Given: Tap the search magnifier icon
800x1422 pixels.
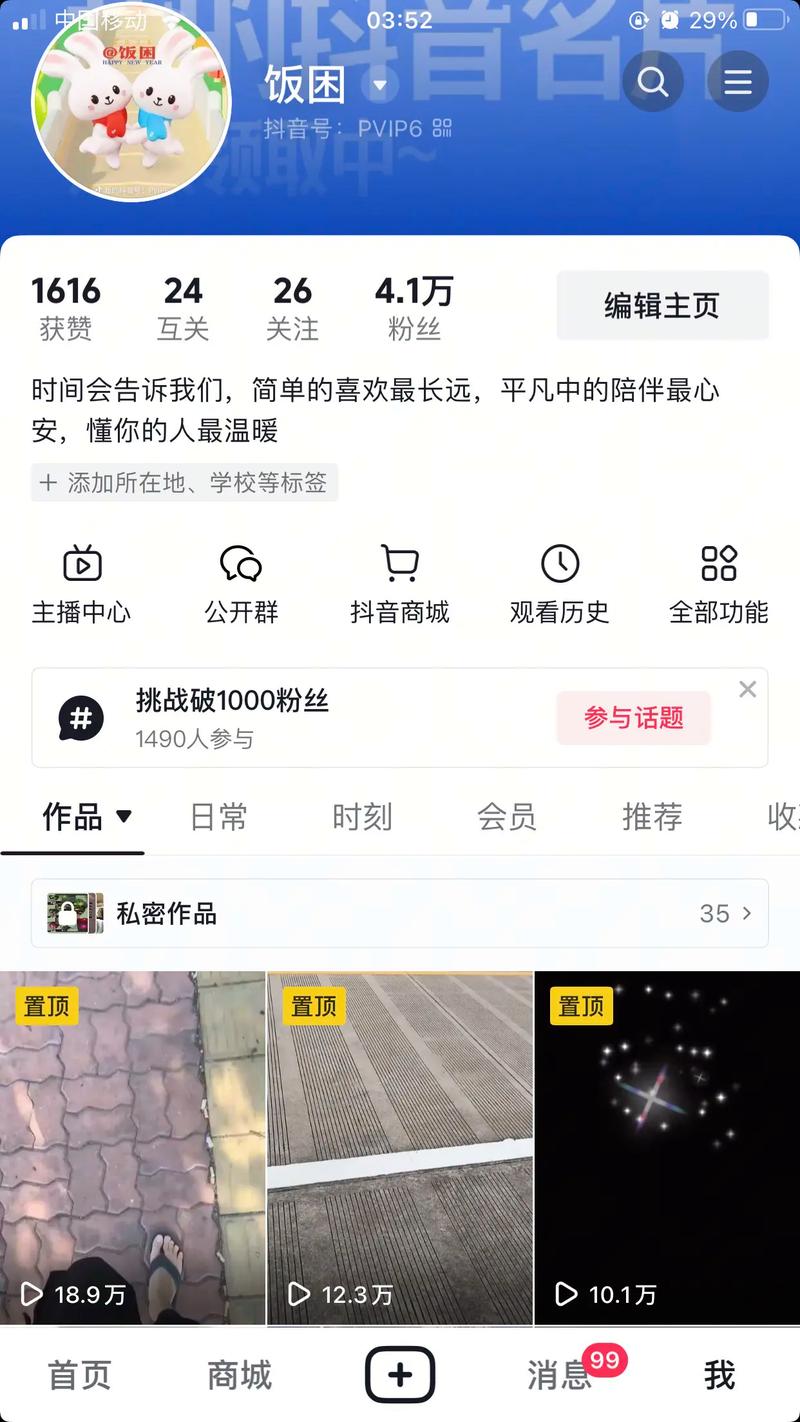Looking at the screenshot, I should coord(653,81).
